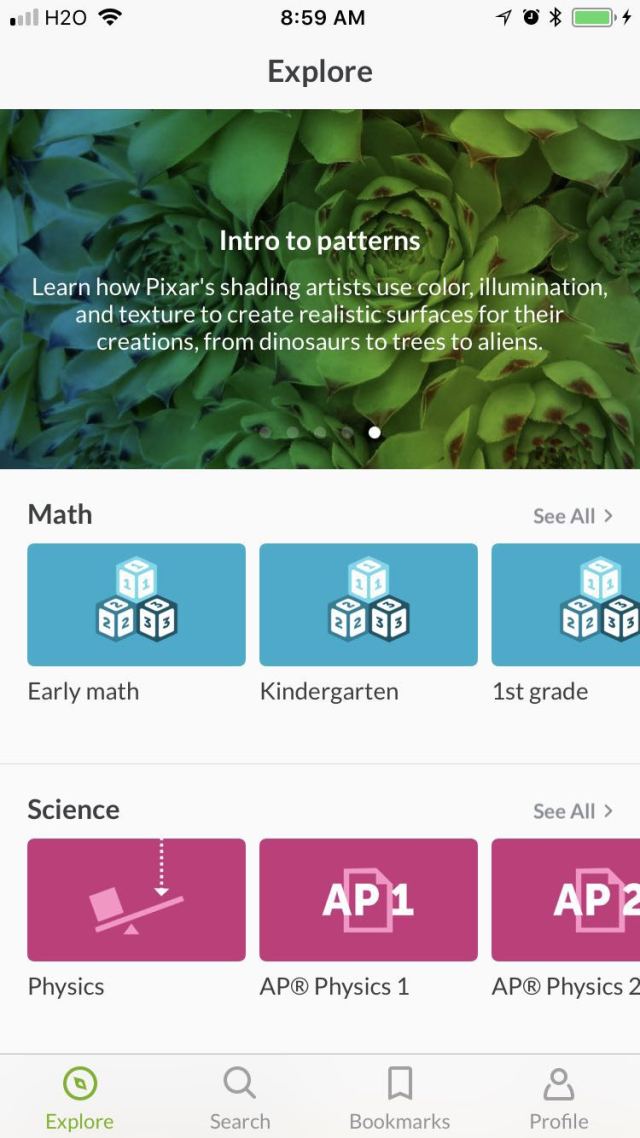Switch to the Profile tab
Screen dimensions: 640x1138
coord(559,1097)
